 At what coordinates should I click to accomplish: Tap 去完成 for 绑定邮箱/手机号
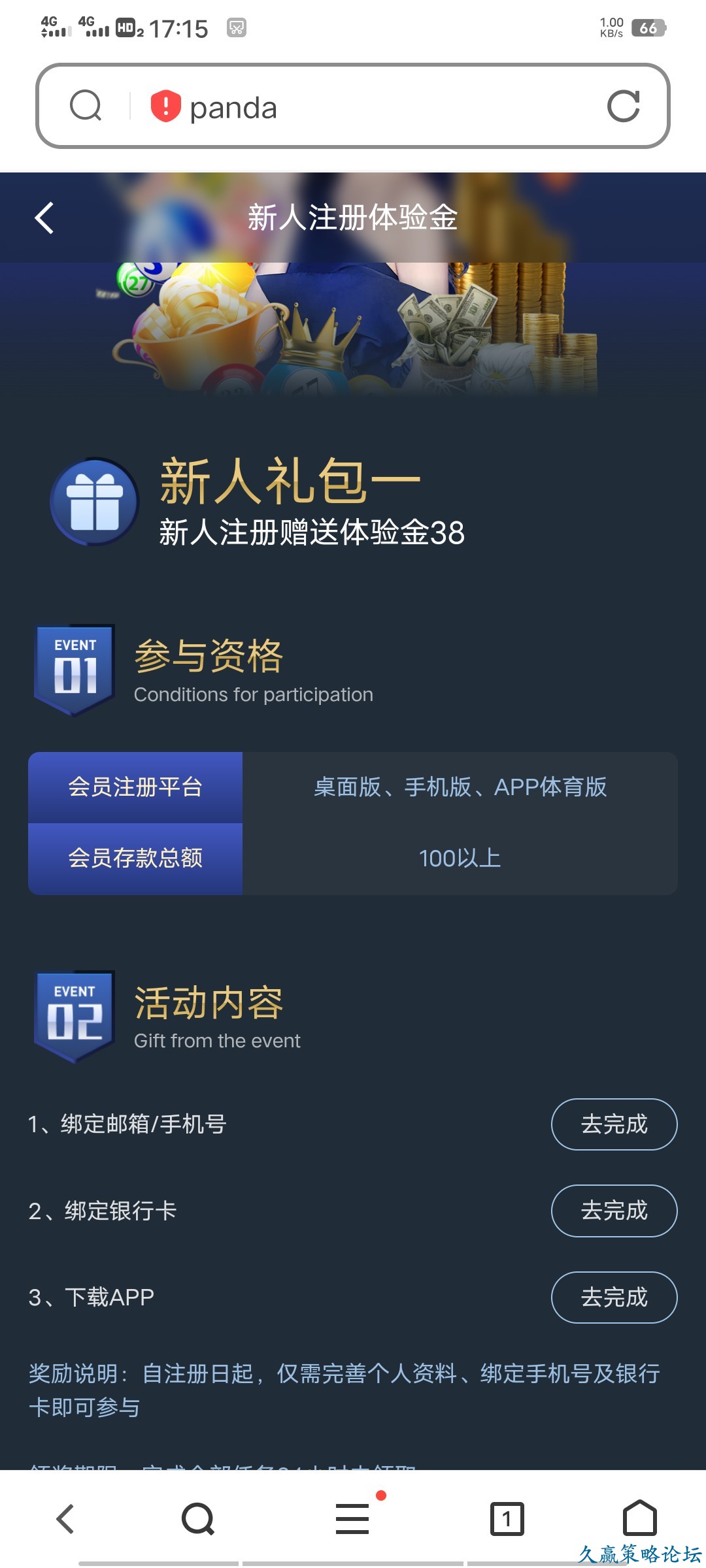614,1124
